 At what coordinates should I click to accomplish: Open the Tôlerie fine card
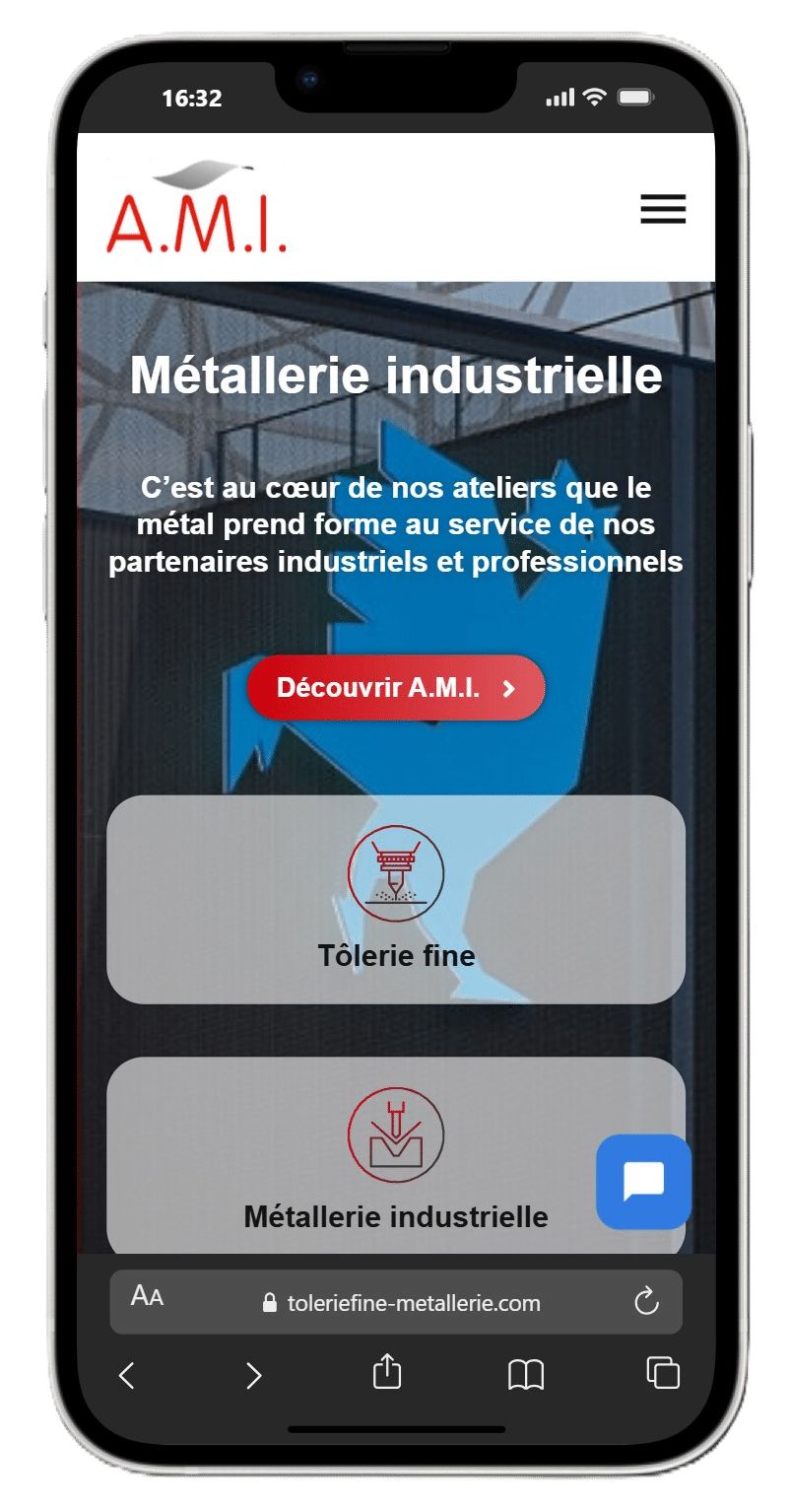click(x=395, y=899)
